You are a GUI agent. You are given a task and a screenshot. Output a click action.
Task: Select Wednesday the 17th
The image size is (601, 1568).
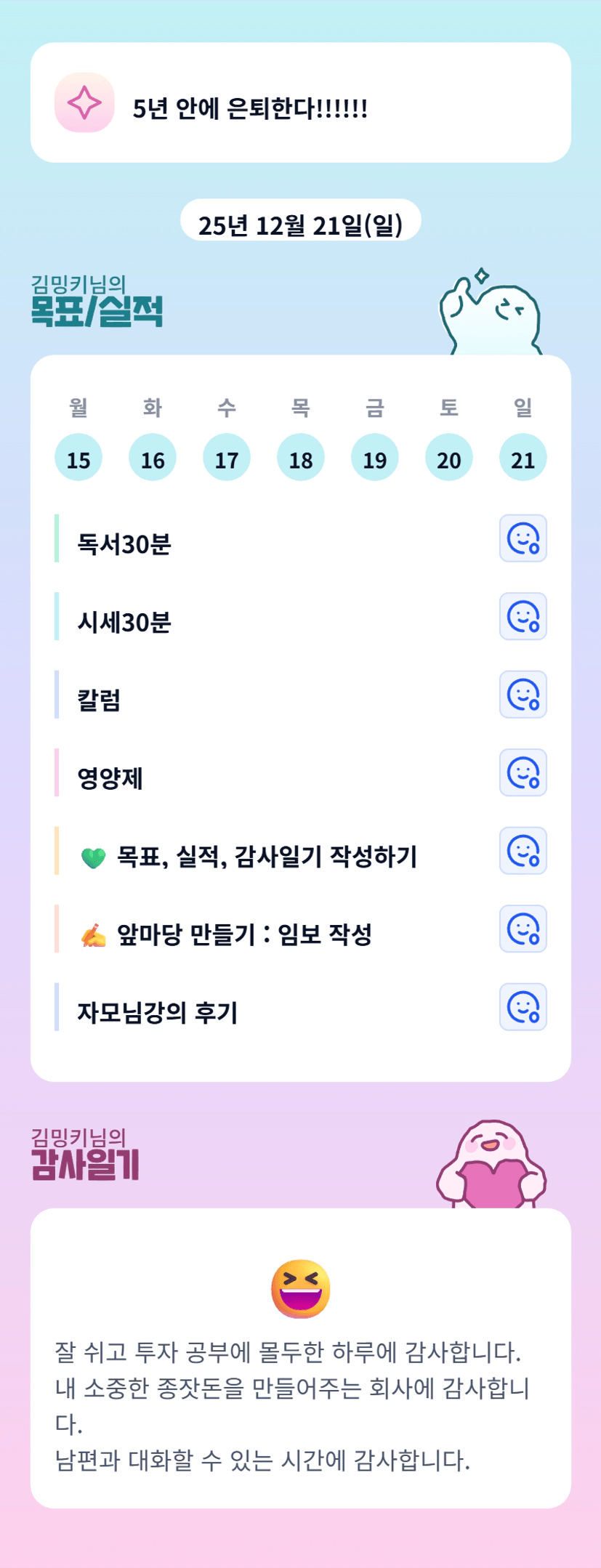(227, 458)
